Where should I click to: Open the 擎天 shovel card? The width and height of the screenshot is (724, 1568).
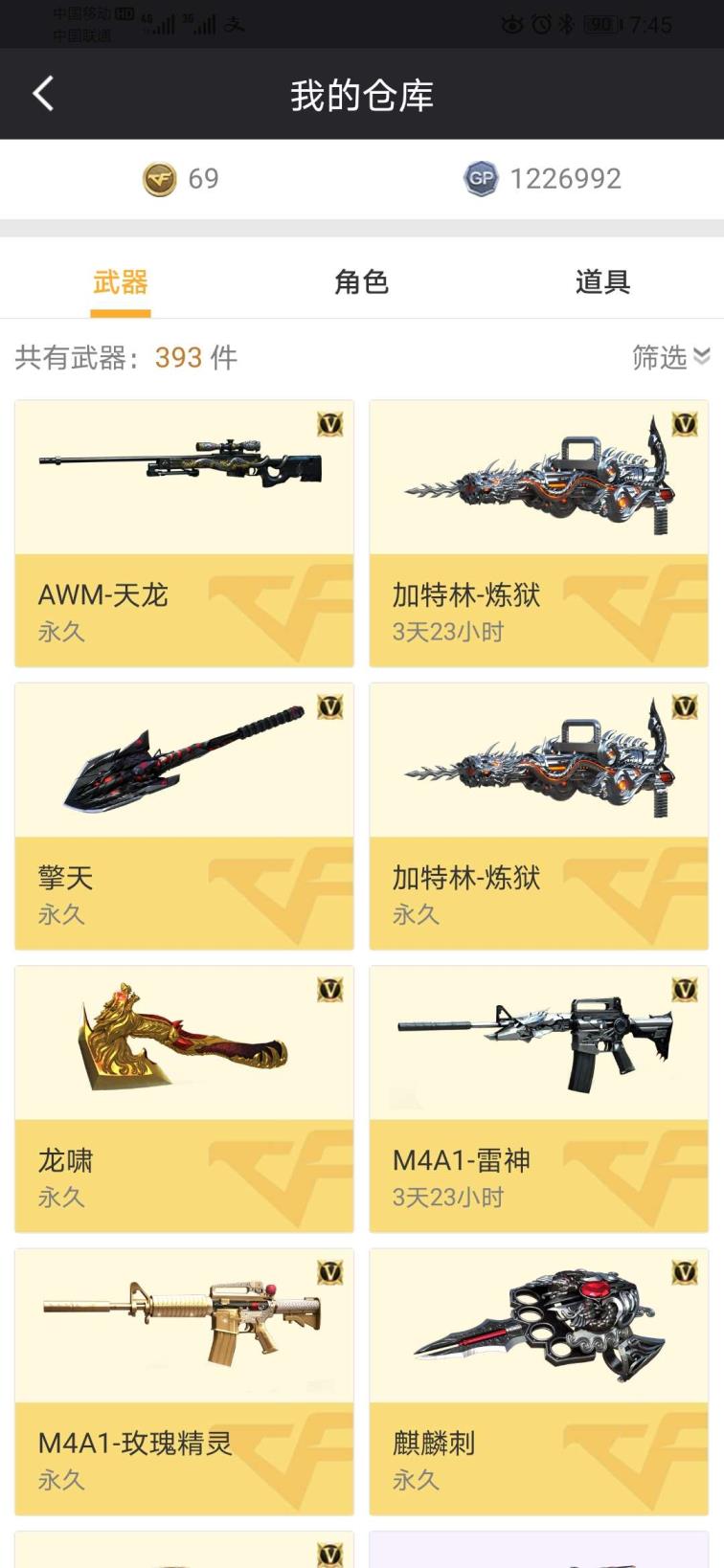pos(184,816)
